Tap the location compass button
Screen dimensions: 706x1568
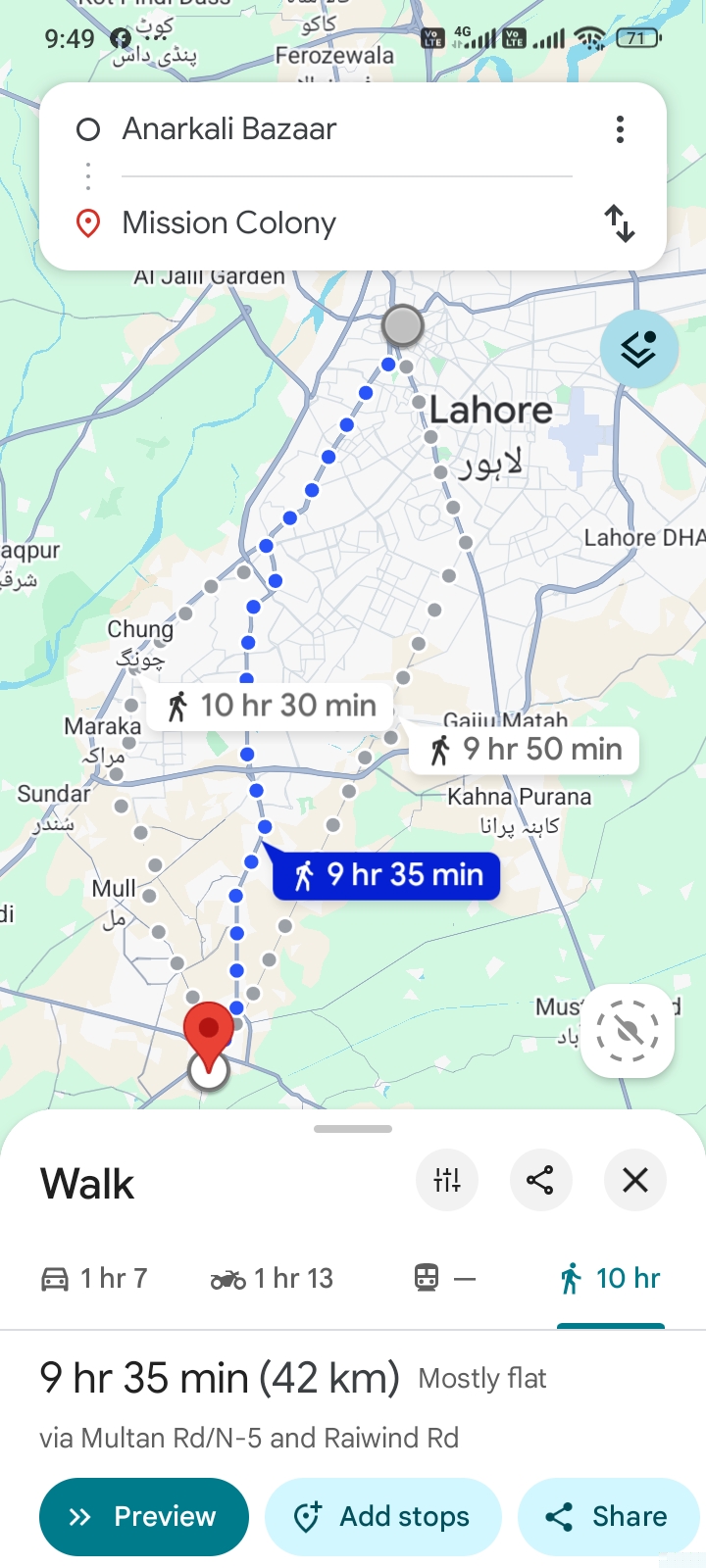coord(627,1031)
